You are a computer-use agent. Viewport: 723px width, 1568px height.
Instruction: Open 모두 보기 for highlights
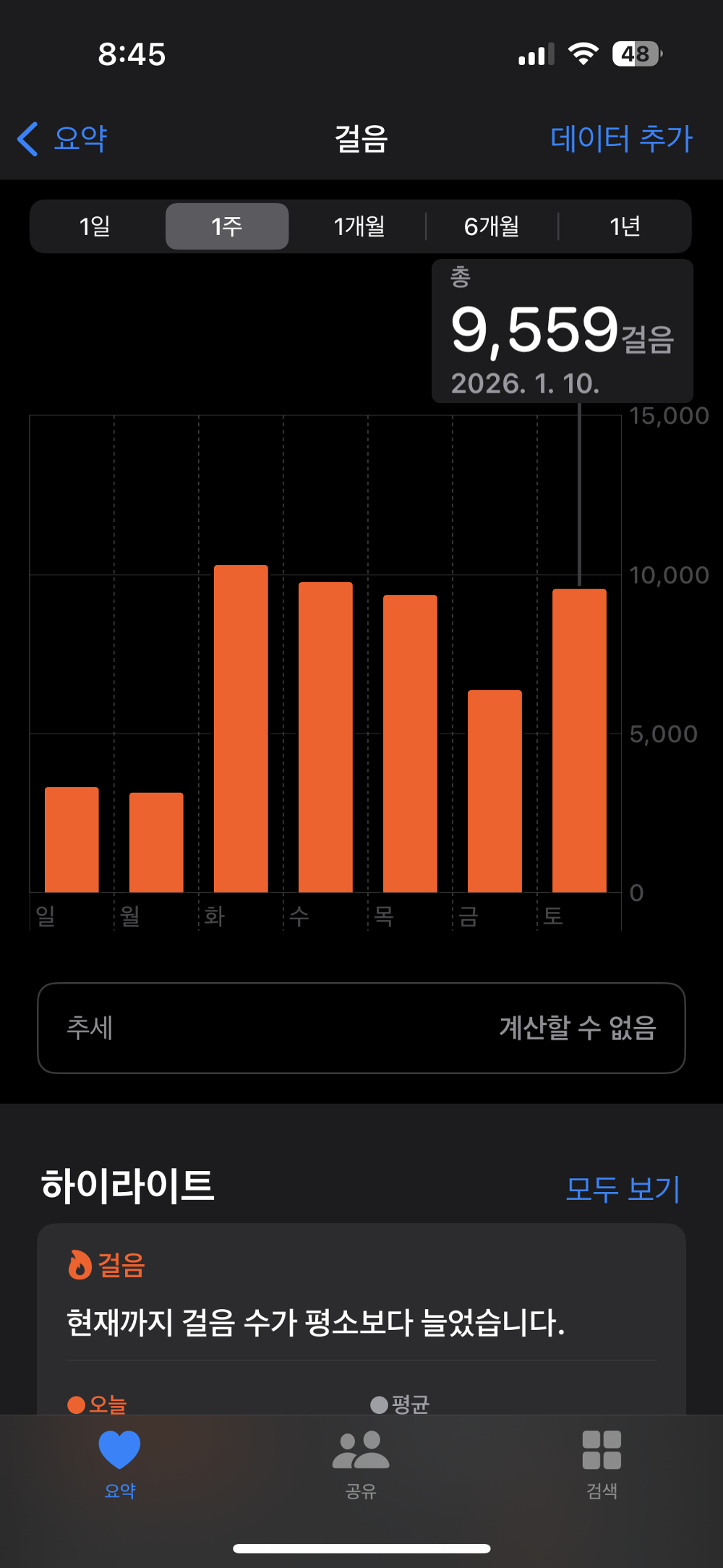click(622, 1188)
